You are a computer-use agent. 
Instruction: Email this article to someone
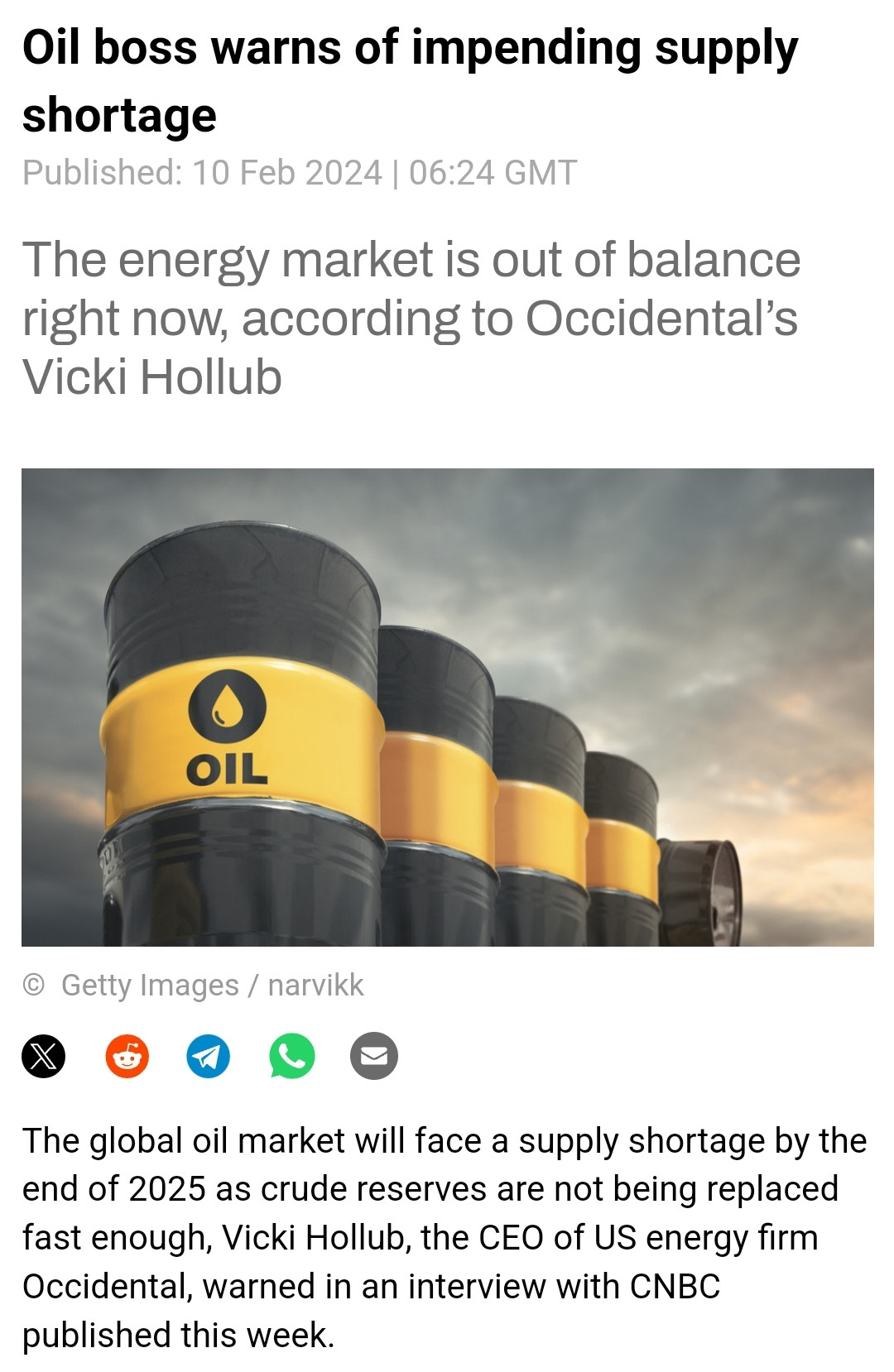[x=374, y=1056]
